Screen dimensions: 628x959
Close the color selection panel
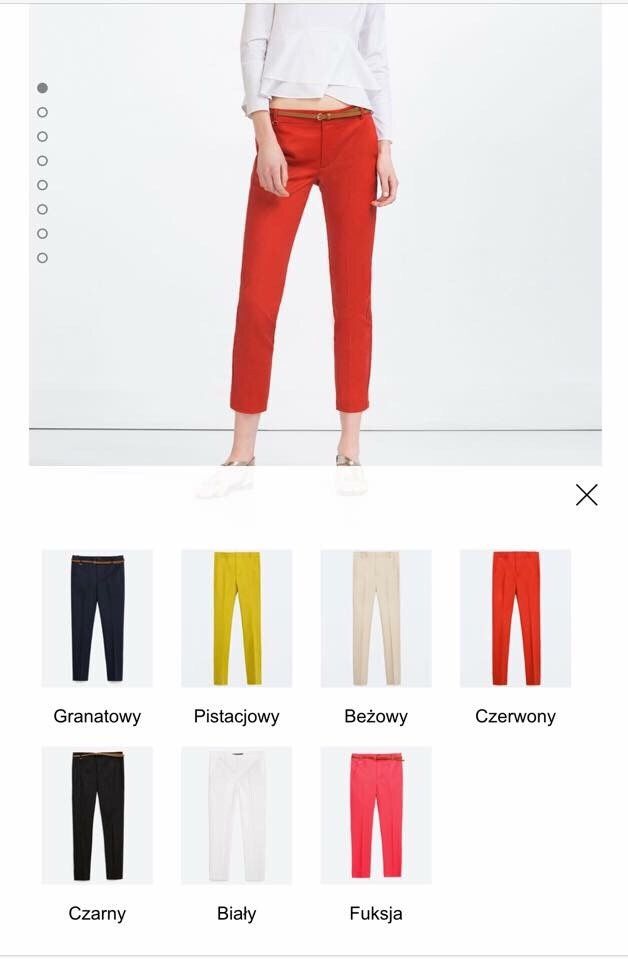point(586,495)
